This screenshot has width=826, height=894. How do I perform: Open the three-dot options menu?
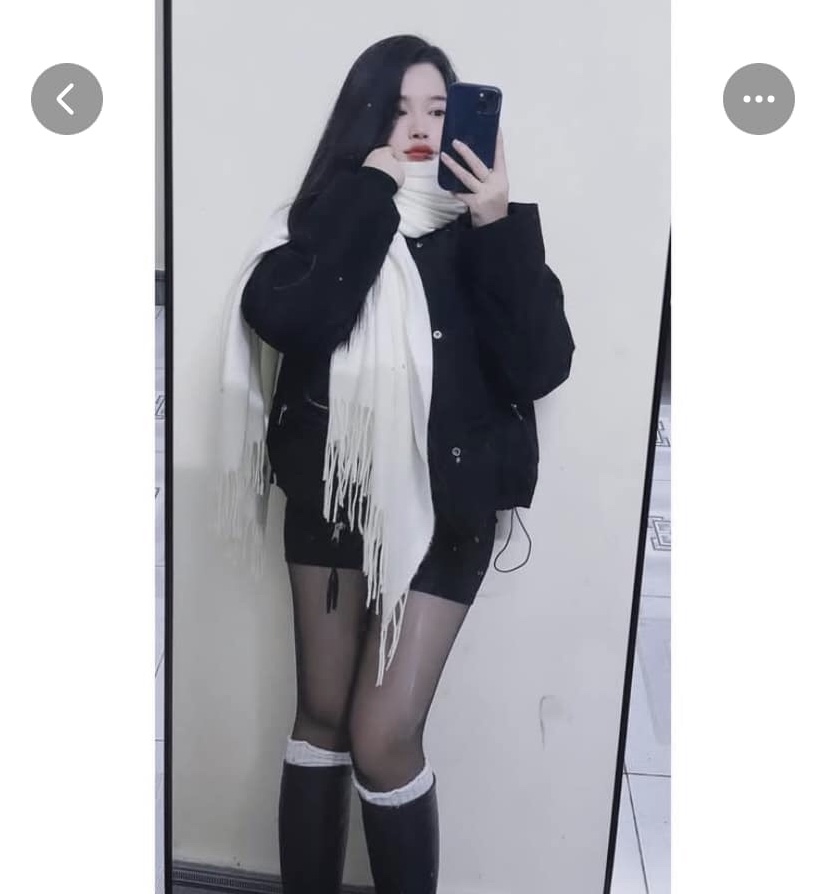[x=758, y=99]
